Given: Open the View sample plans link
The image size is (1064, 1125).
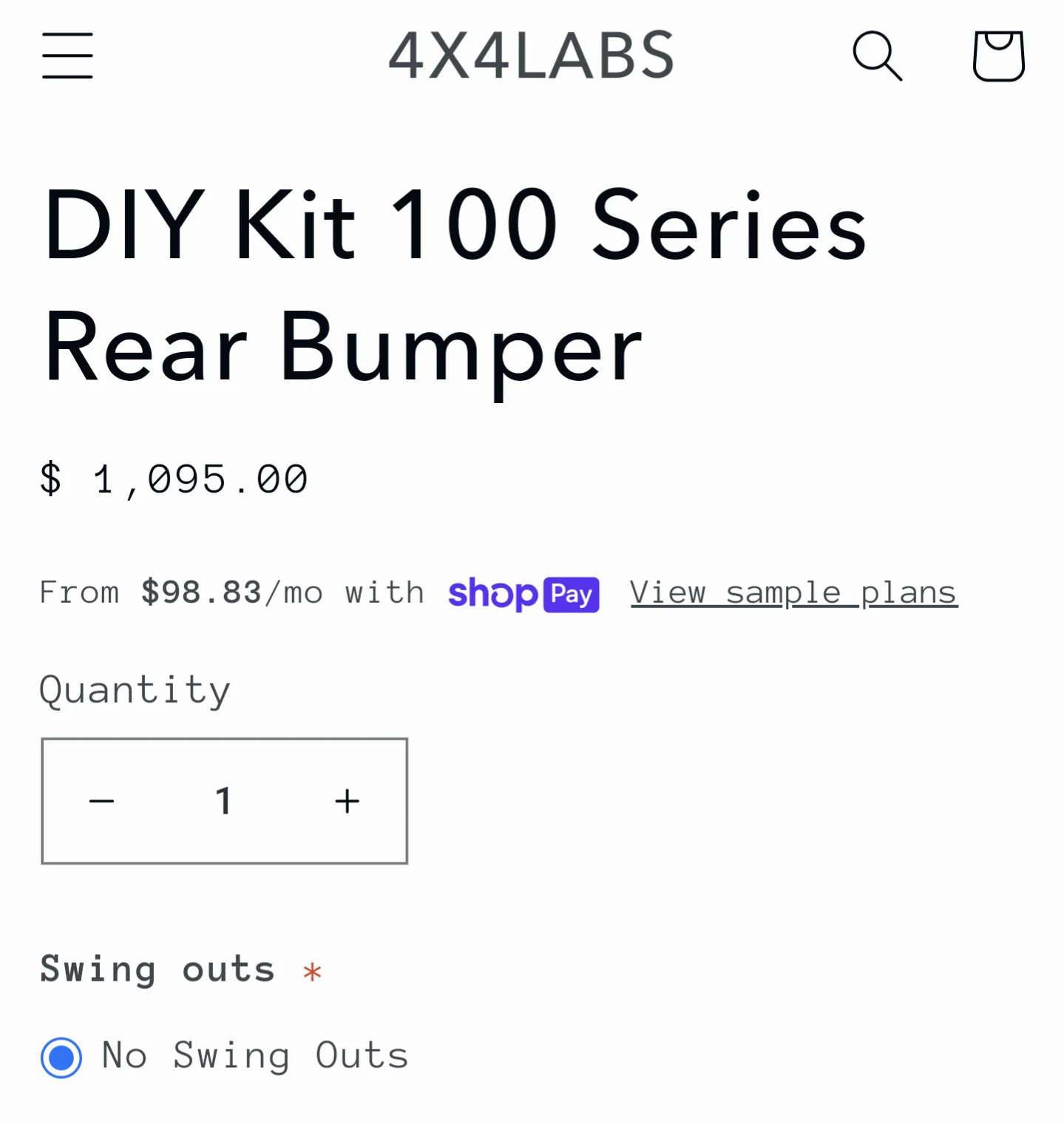Looking at the screenshot, I should point(793,593).
